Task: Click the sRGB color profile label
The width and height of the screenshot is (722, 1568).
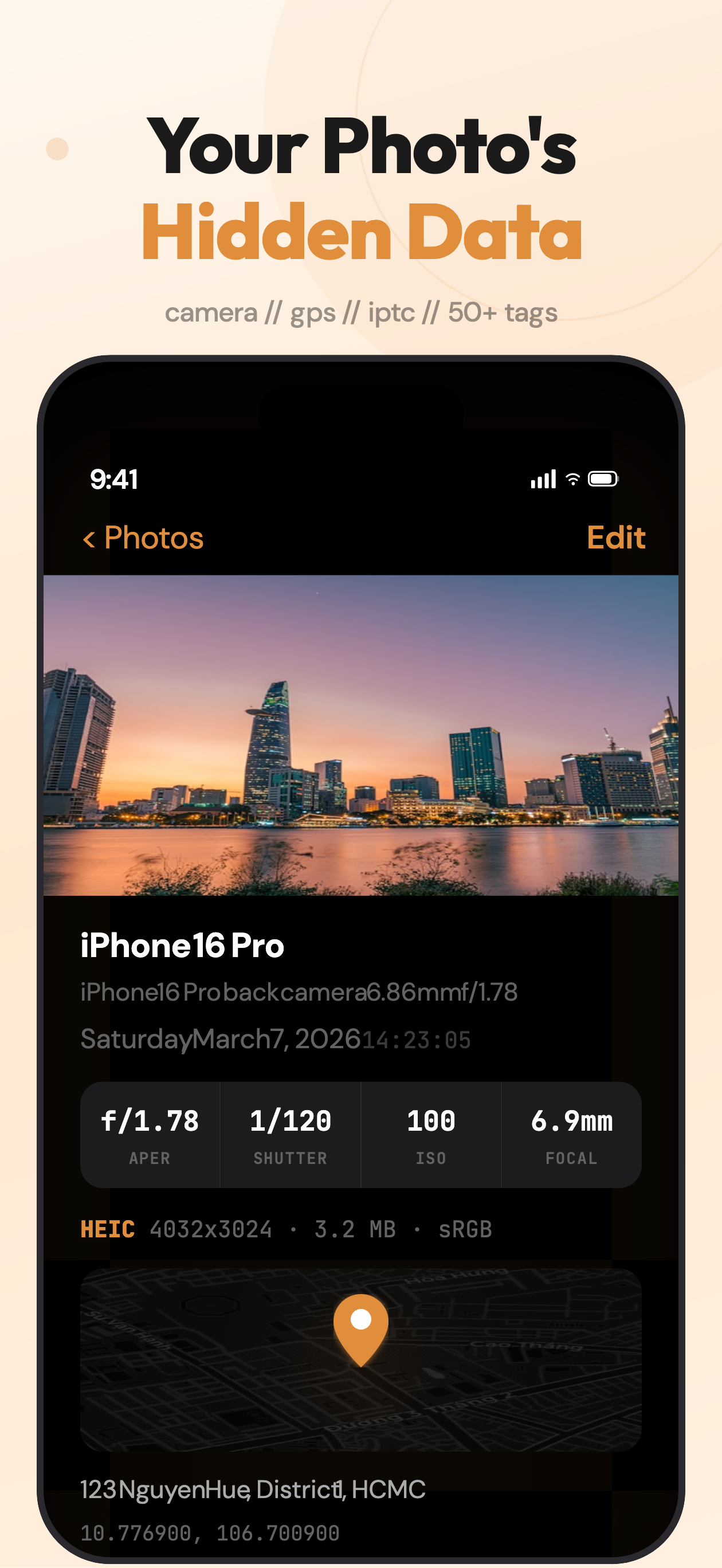Action: [466, 1229]
